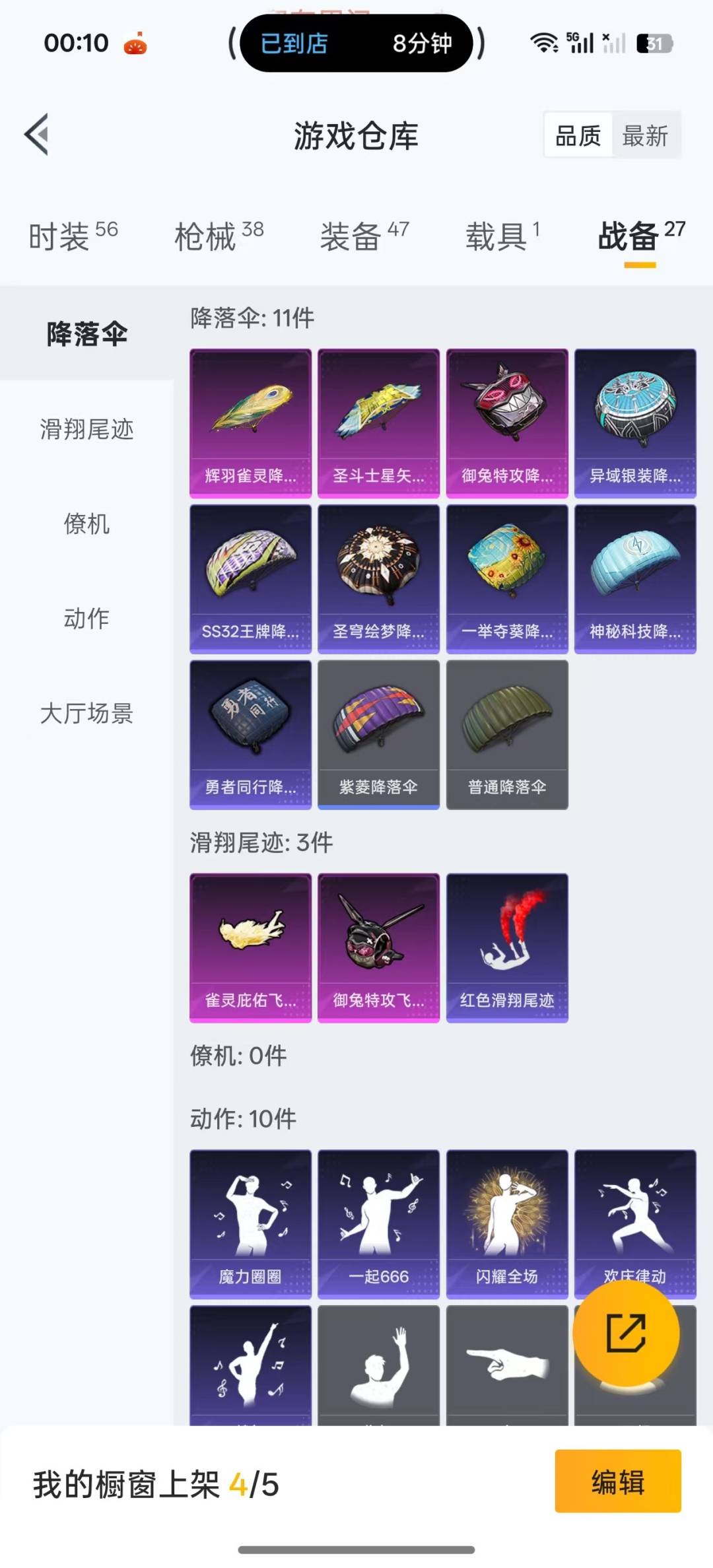The width and height of the screenshot is (713, 1568).
Task: View 紫菱降落伞 item
Action: tap(378, 734)
